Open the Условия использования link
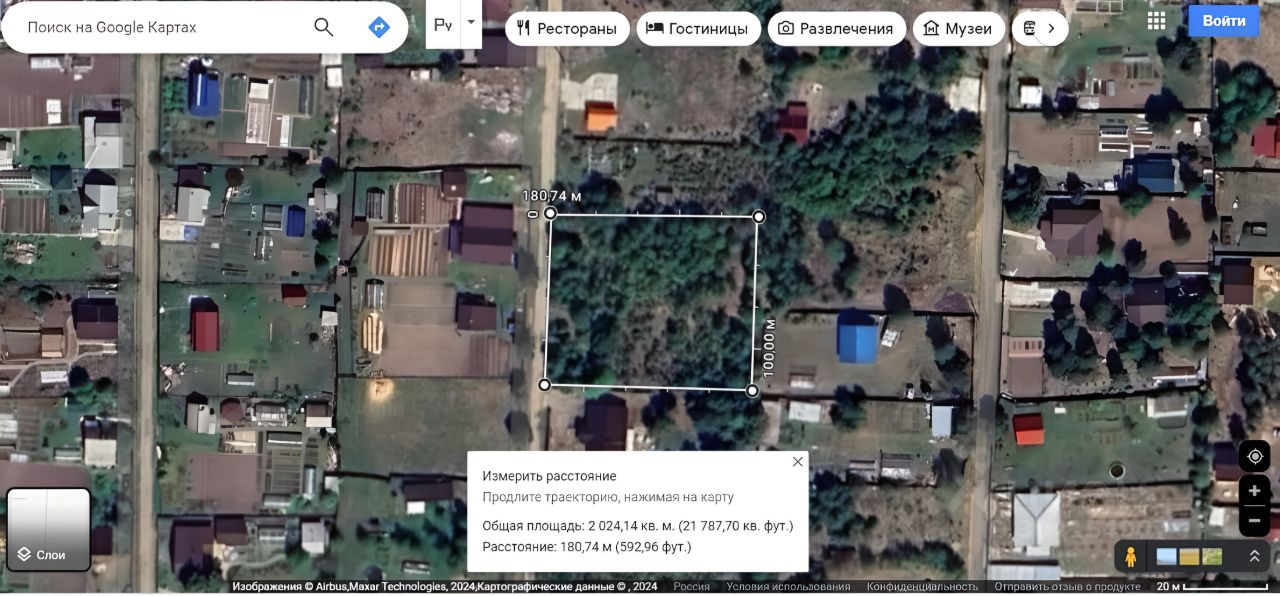This screenshot has height=596, width=1280. click(788, 587)
